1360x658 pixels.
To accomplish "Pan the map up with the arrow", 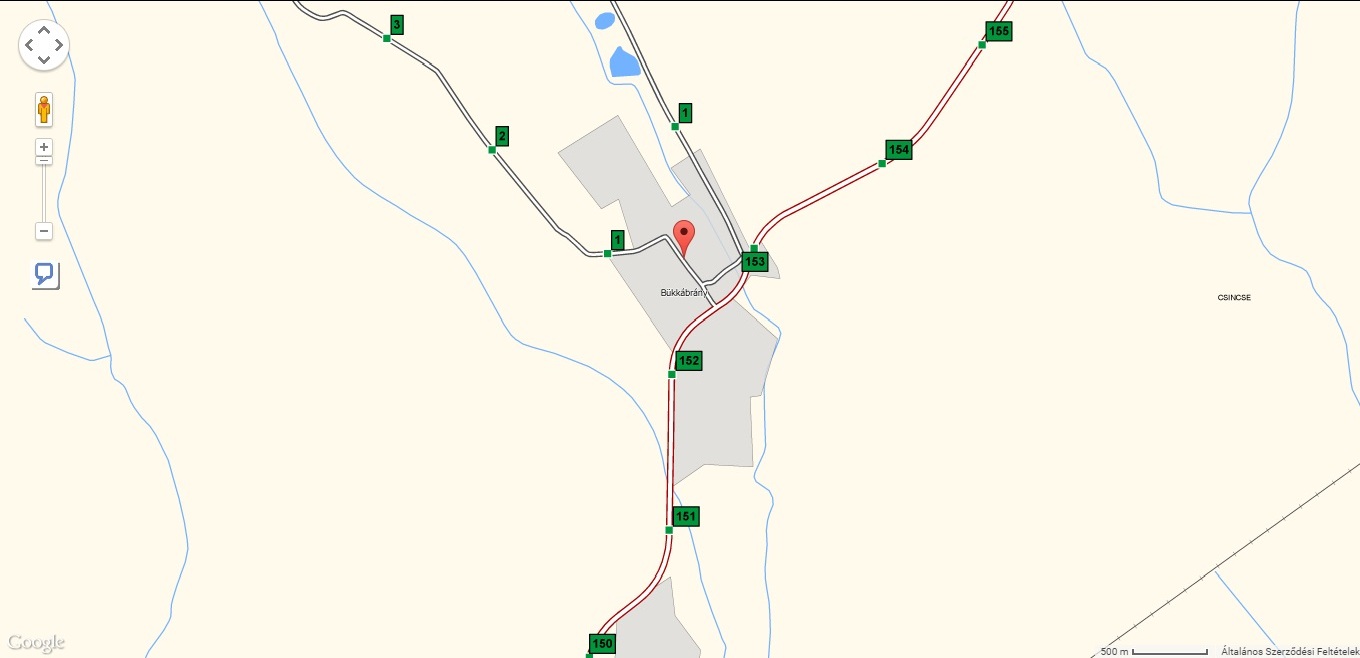I will click(44, 31).
